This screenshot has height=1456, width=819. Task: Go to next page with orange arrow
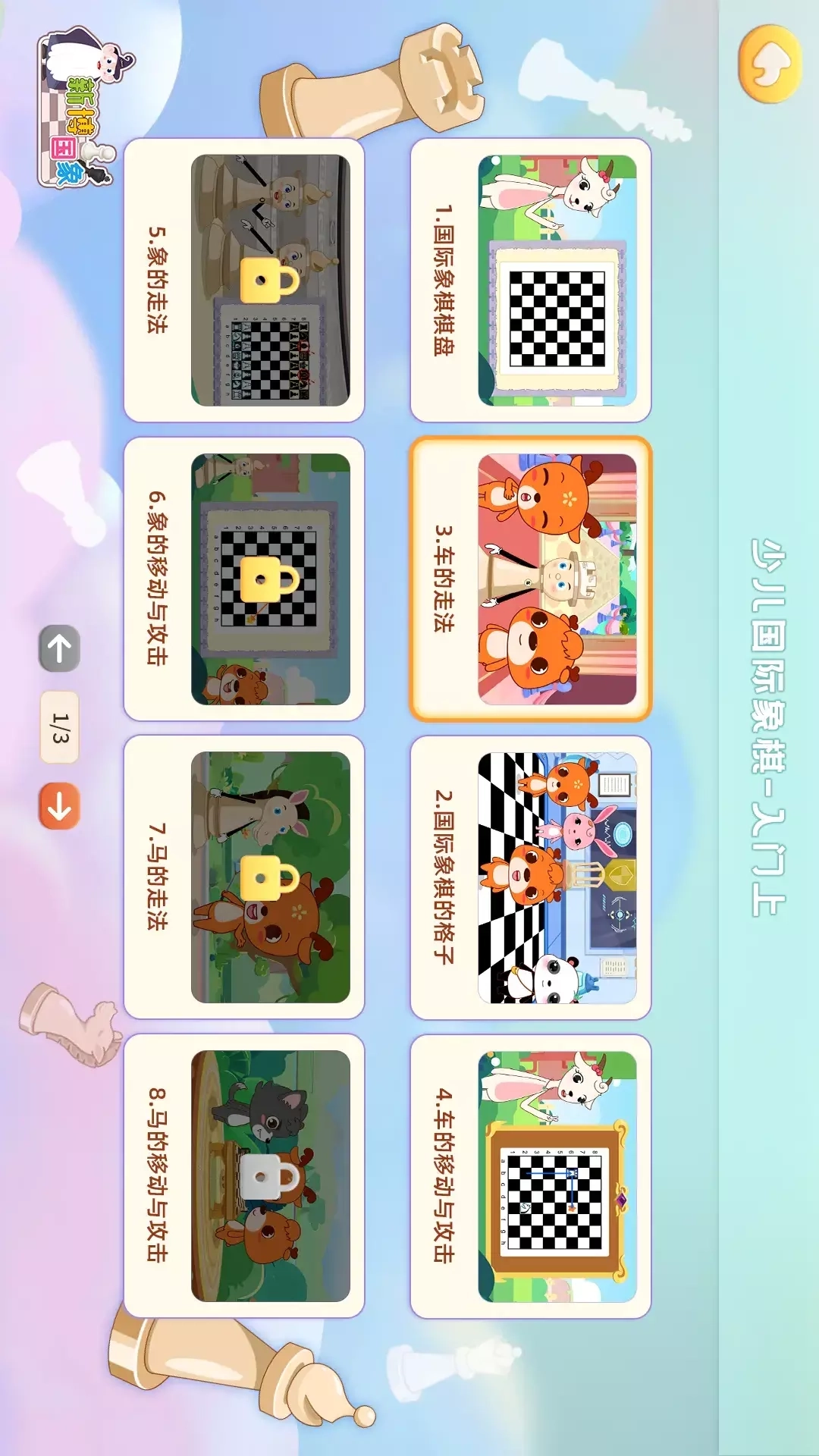[59, 806]
